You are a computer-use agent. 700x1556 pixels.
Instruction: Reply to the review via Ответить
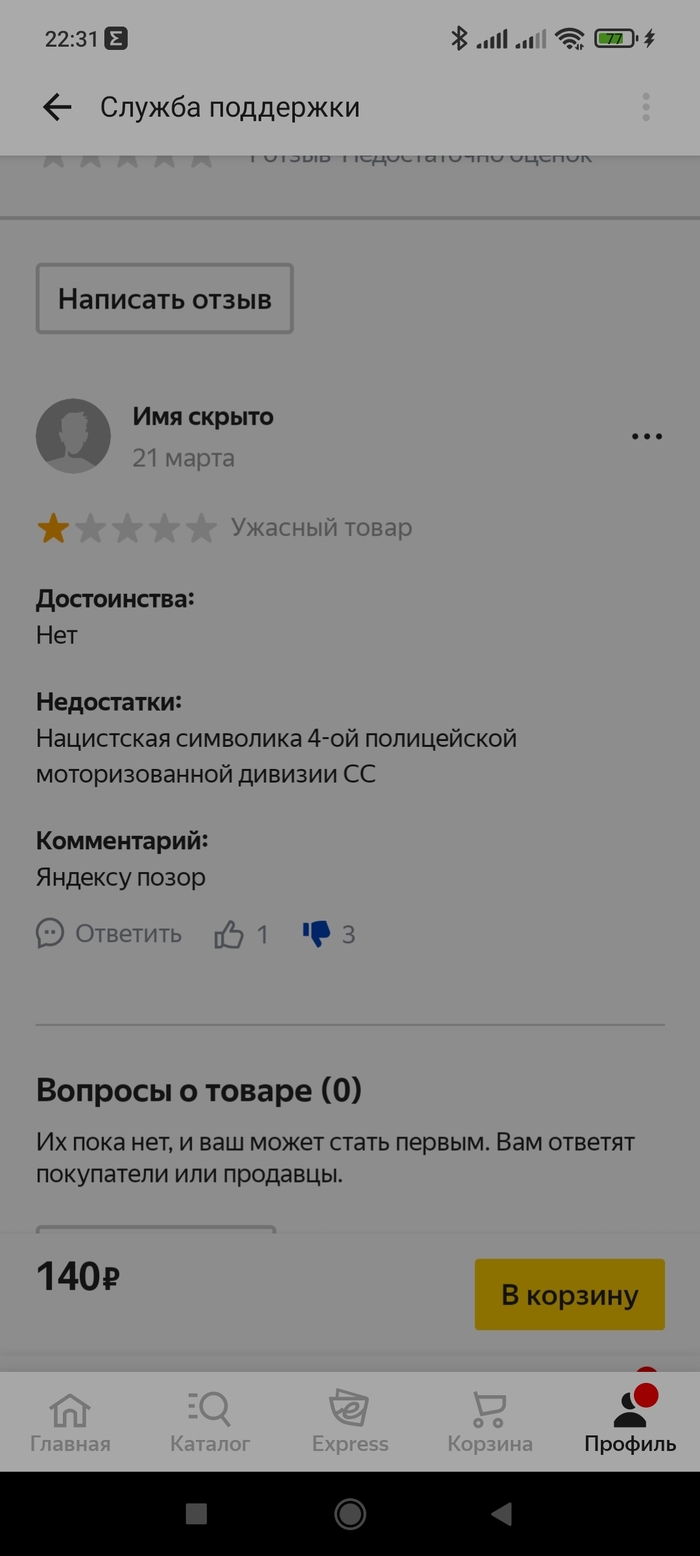[x=109, y=934]
